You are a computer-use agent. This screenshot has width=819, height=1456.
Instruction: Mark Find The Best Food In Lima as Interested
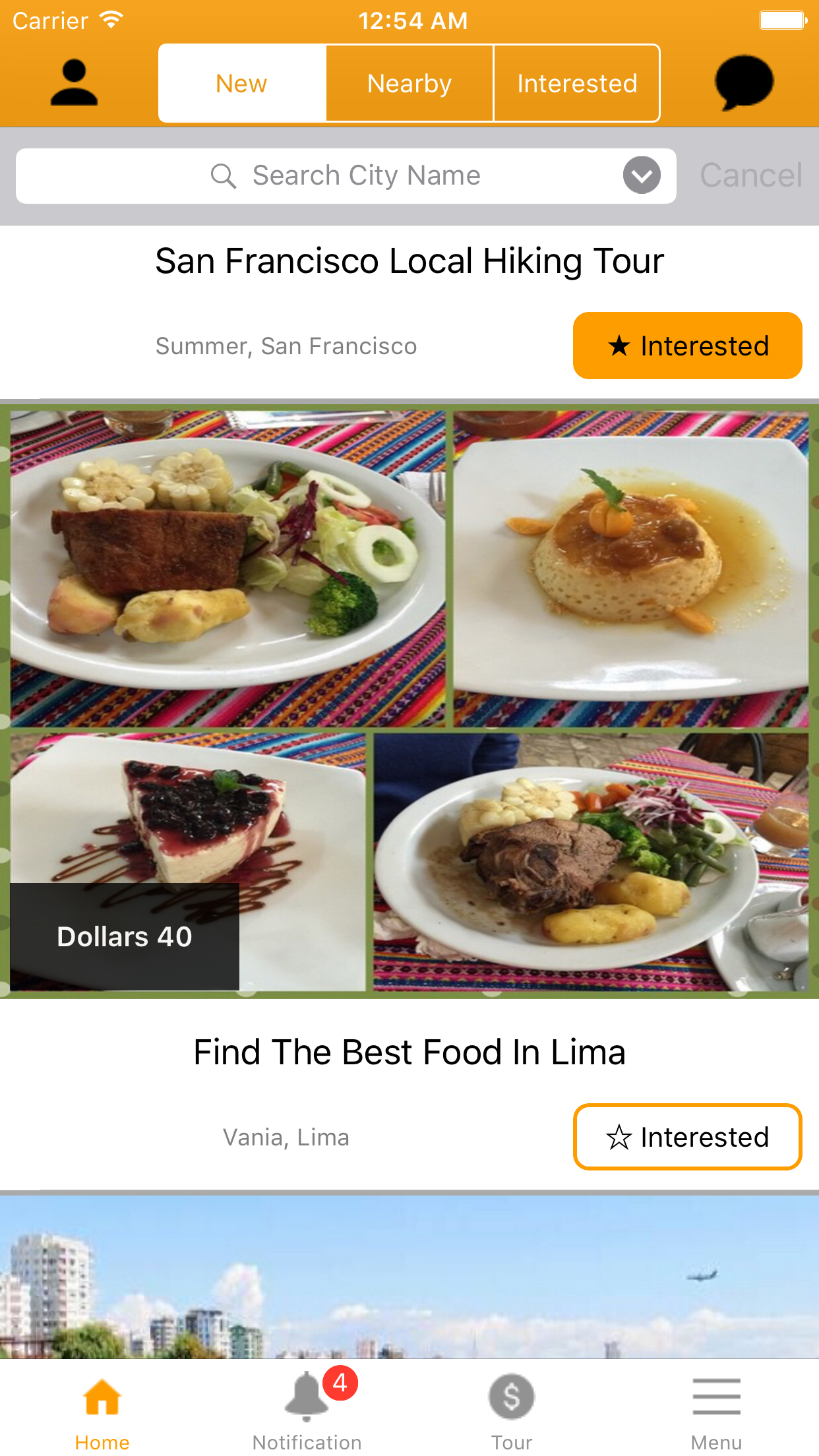coord(687,1137)
